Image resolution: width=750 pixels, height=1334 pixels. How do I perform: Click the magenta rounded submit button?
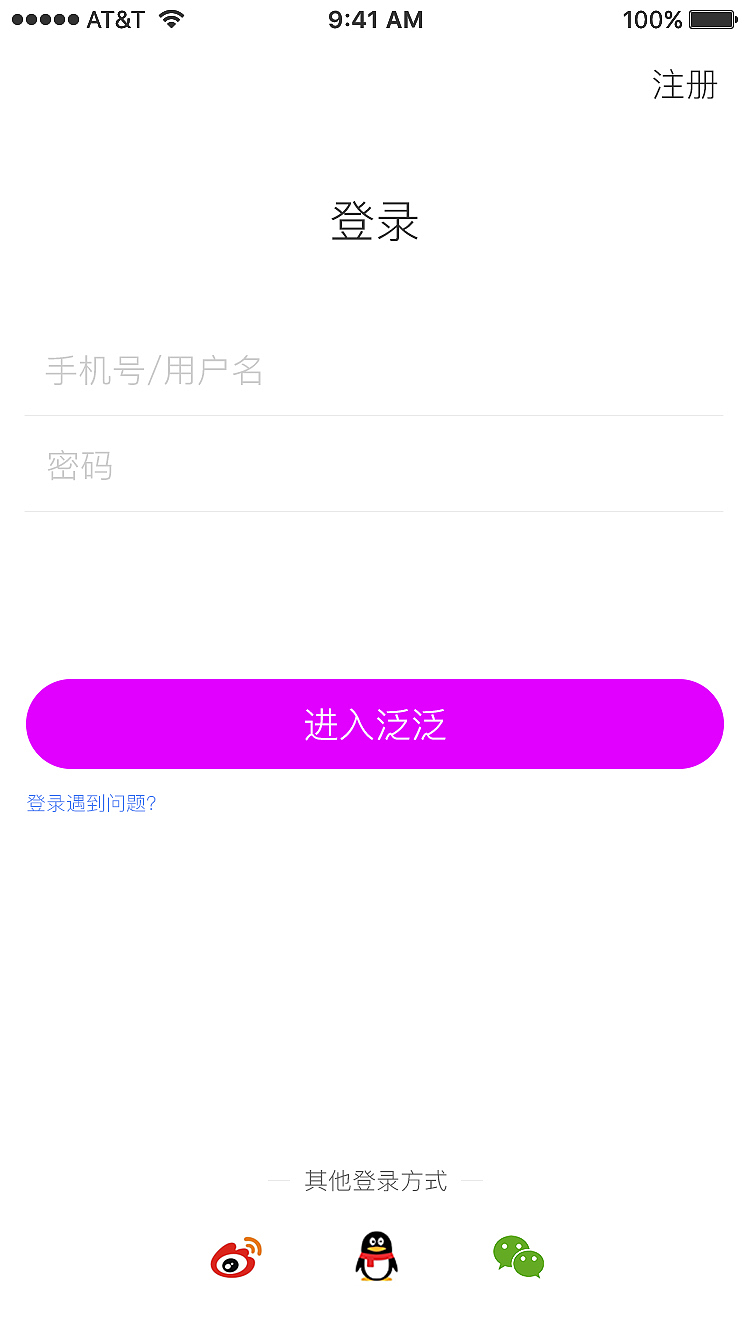tap(375, 724)
